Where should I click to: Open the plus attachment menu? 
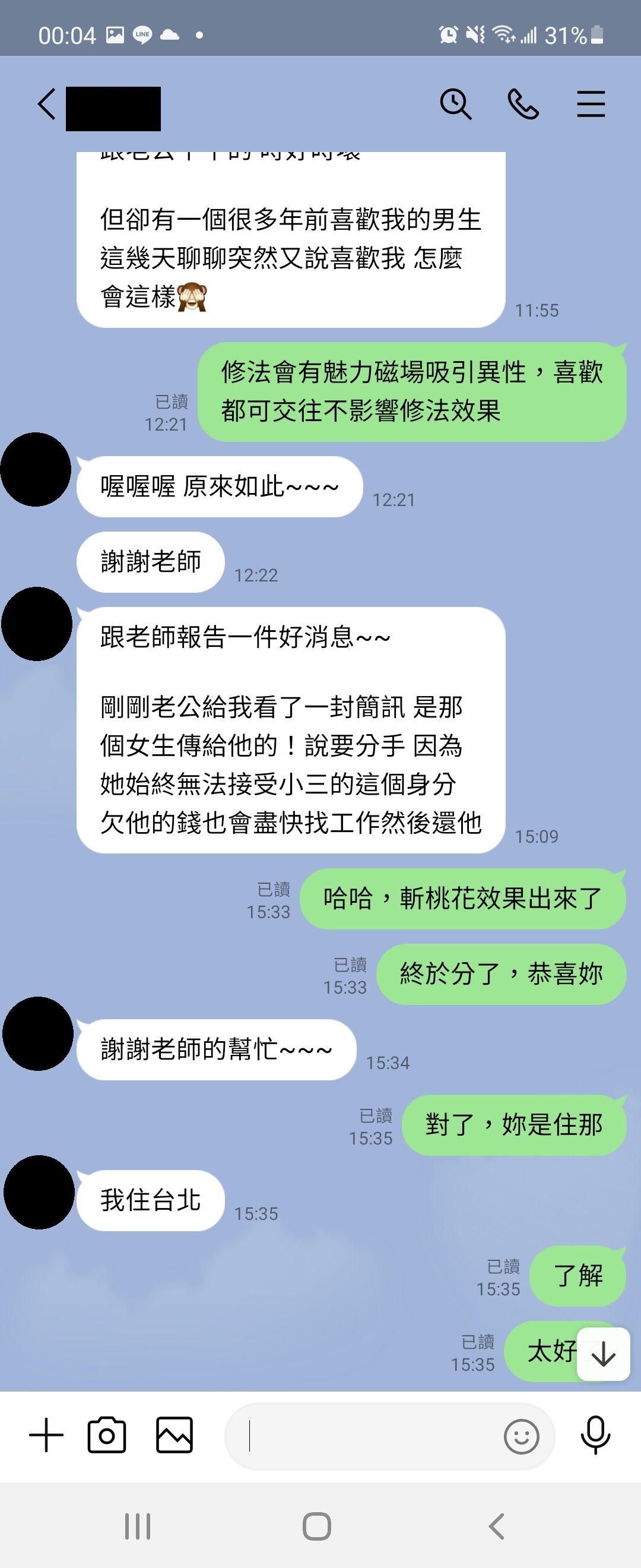tap(46, 1435)
